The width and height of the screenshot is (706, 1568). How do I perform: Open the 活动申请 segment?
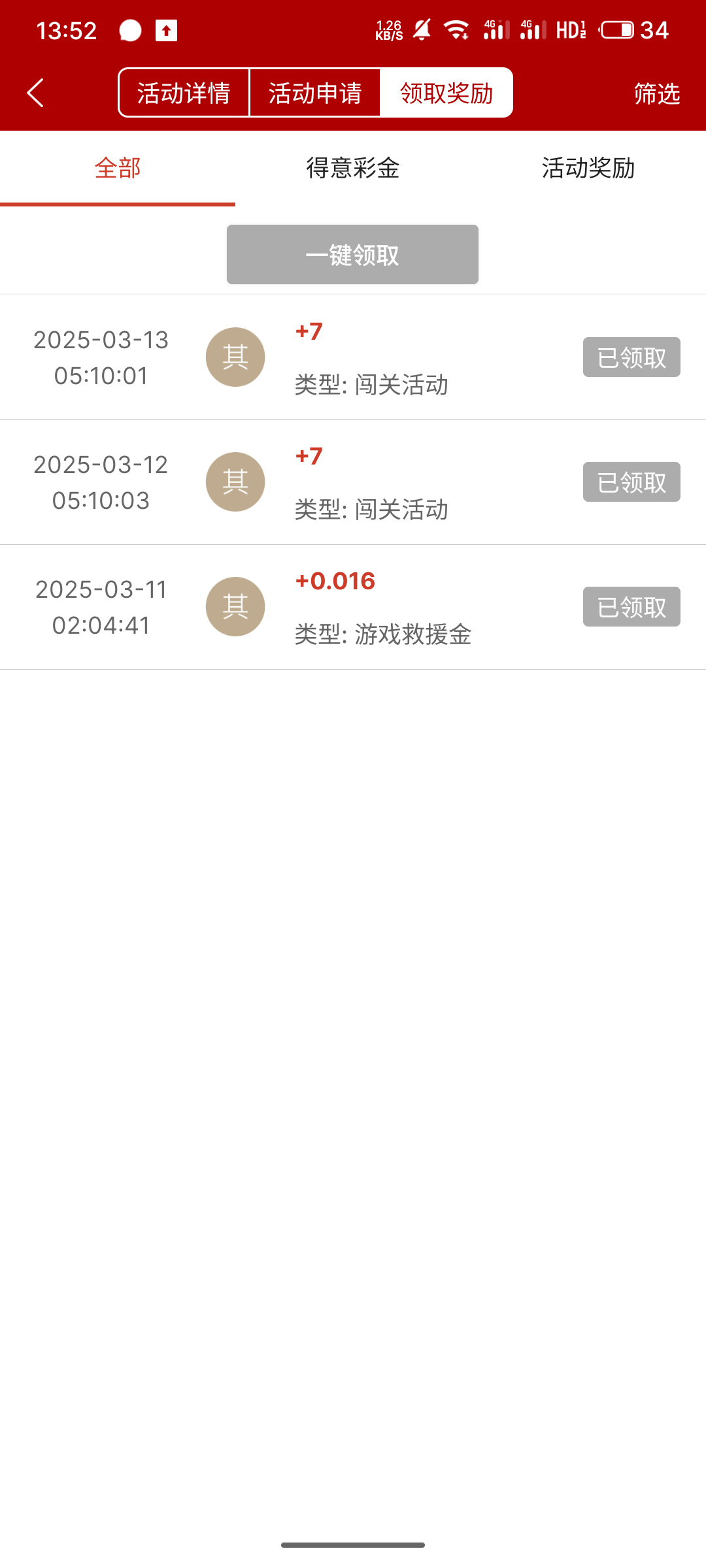point(315,93)
